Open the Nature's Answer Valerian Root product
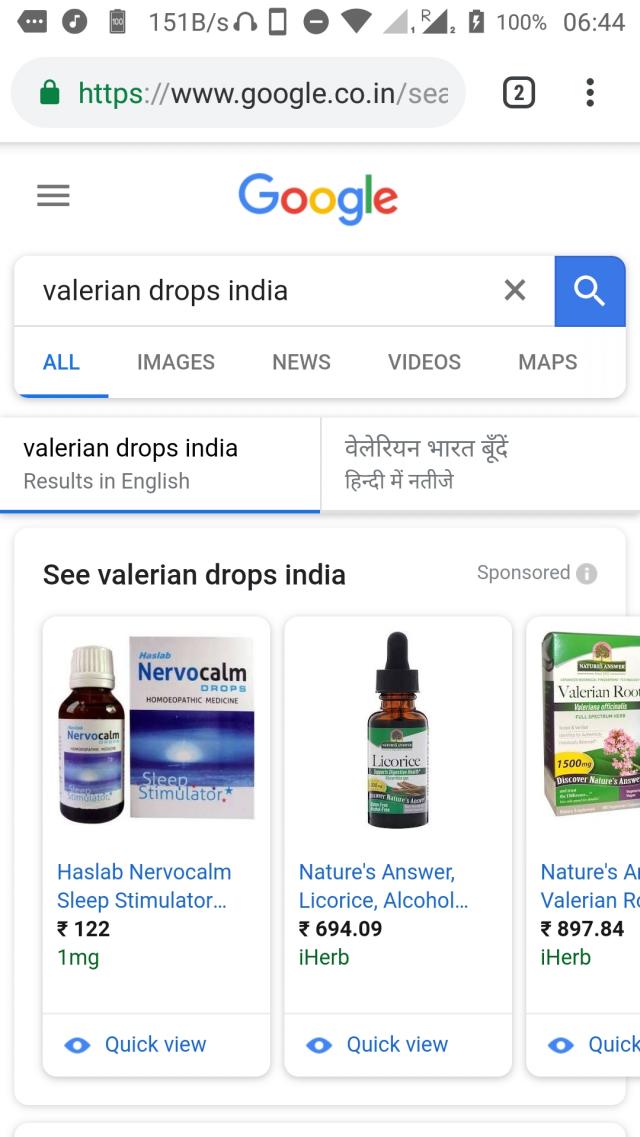This screenshot has height=1137, width=640. tap(590, 885)
